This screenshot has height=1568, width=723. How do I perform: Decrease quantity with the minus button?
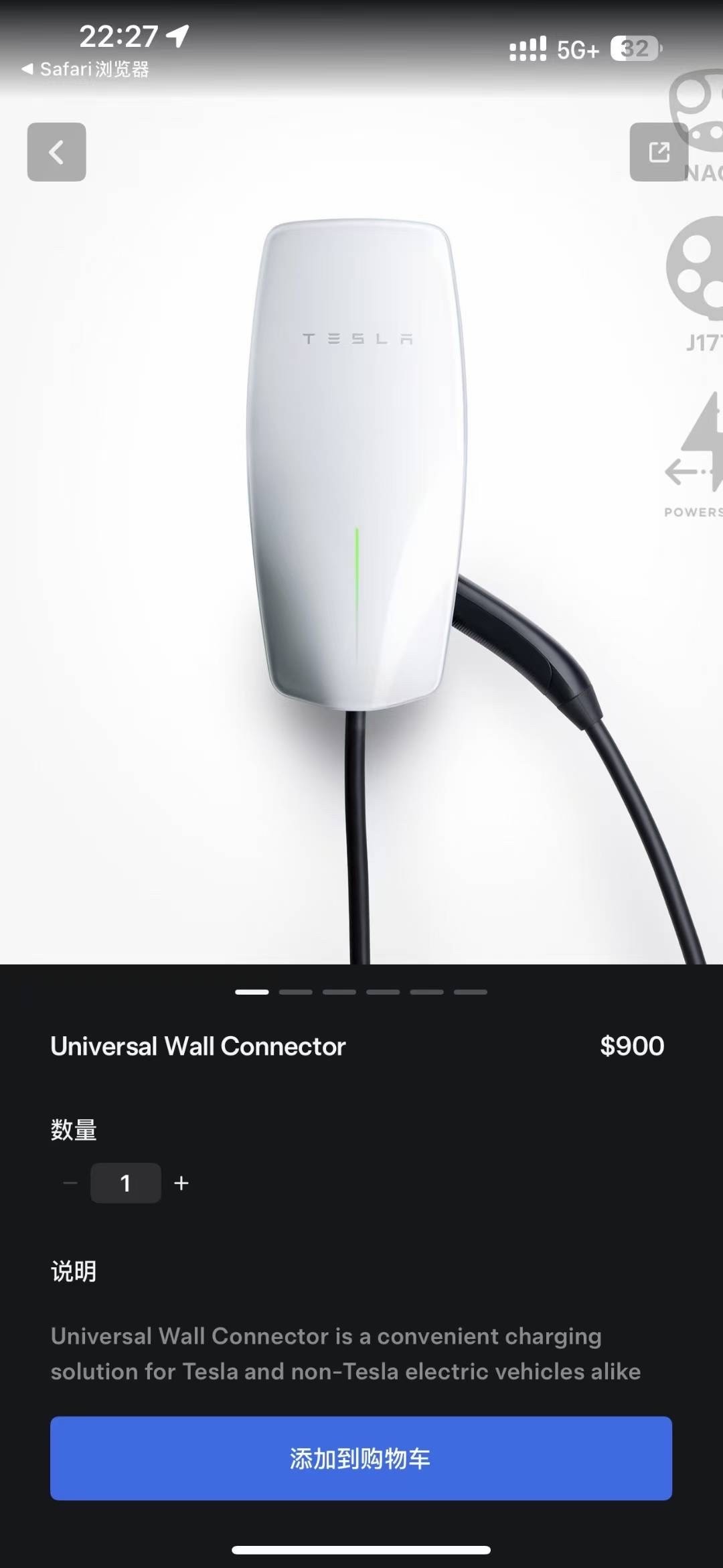click(x=70, y=1183)
